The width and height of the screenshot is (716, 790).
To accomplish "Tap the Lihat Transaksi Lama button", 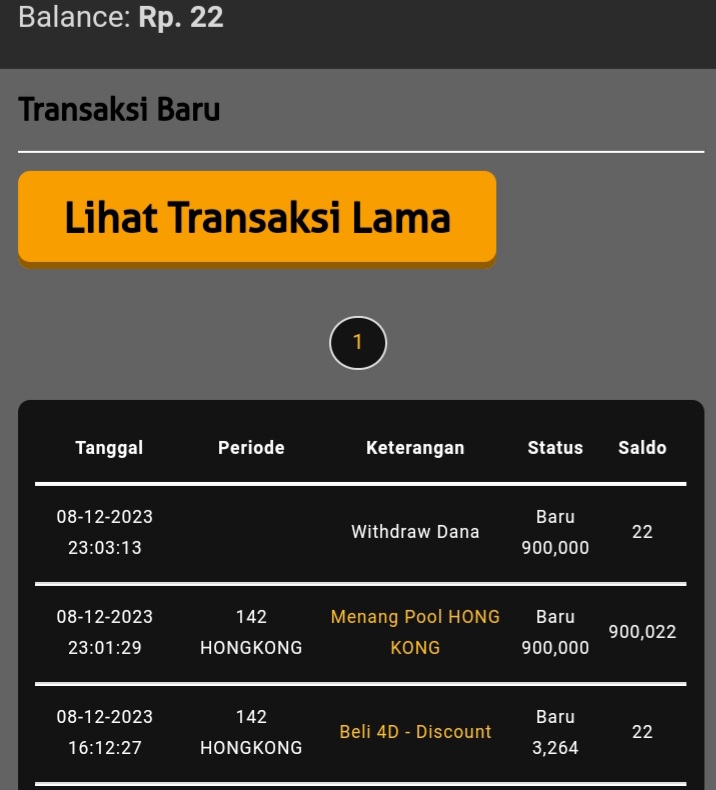I will coord(257,217).
